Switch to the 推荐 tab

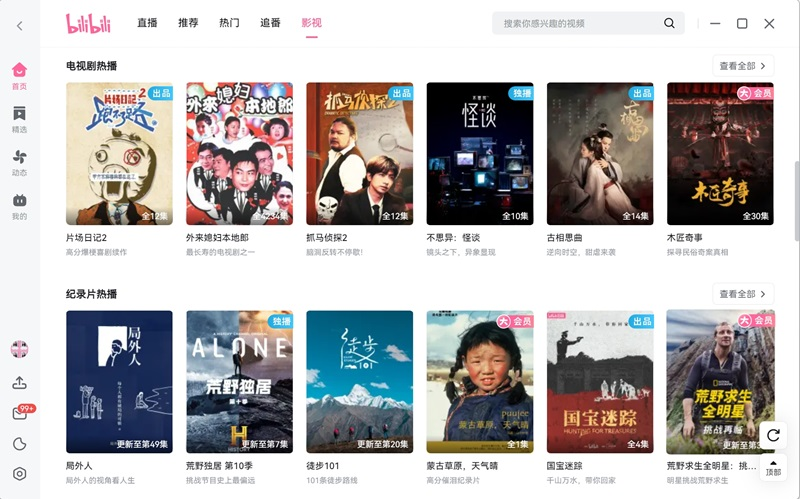pyautogui.click(x=188, y=23)
